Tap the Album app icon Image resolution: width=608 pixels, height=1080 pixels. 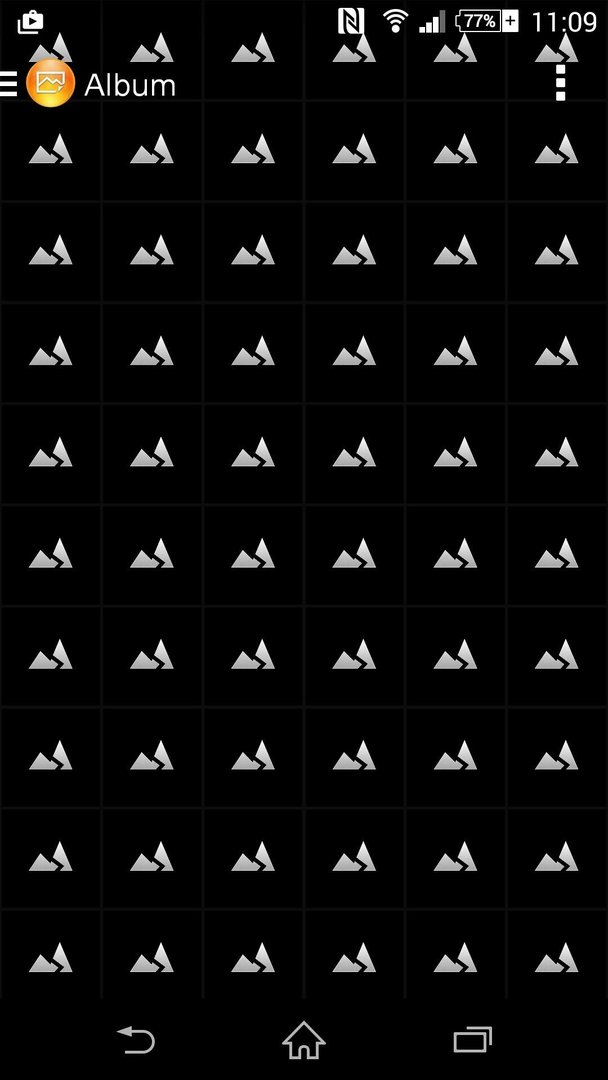tap(50, 83)
